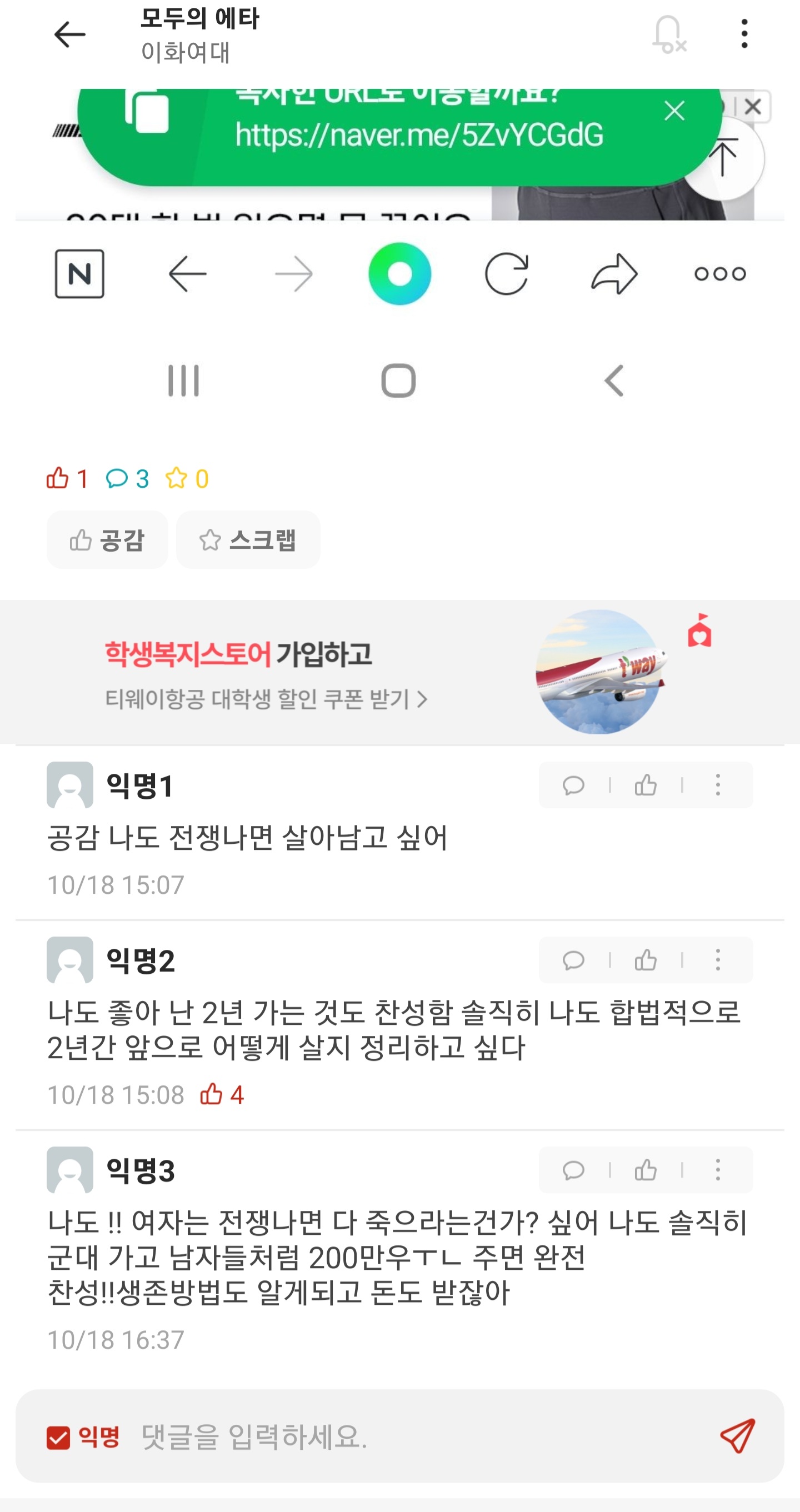Open more options for 익명1's comment
This screenshot has height=1512, width=800.
coord(717,785)
